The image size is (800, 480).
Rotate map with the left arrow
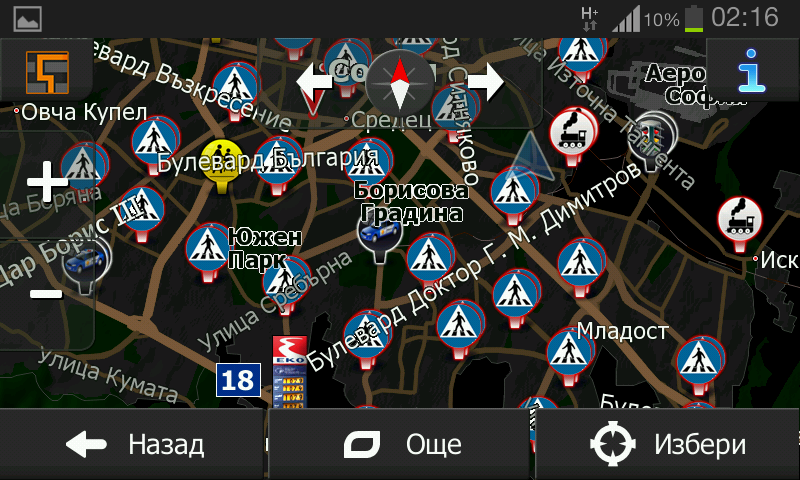tap(316, 81)
